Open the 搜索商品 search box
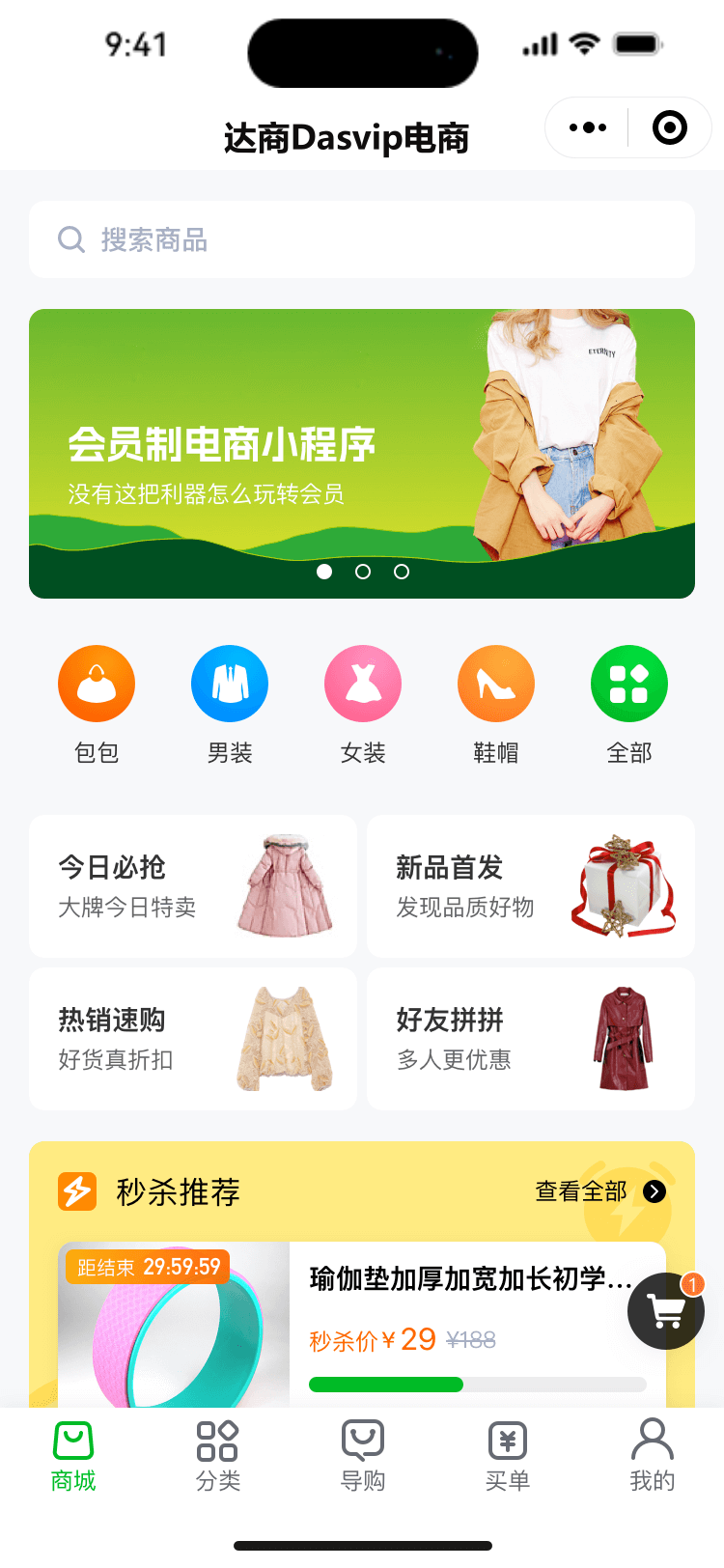This screenshot has height=1568, width=724. point(362,239)
